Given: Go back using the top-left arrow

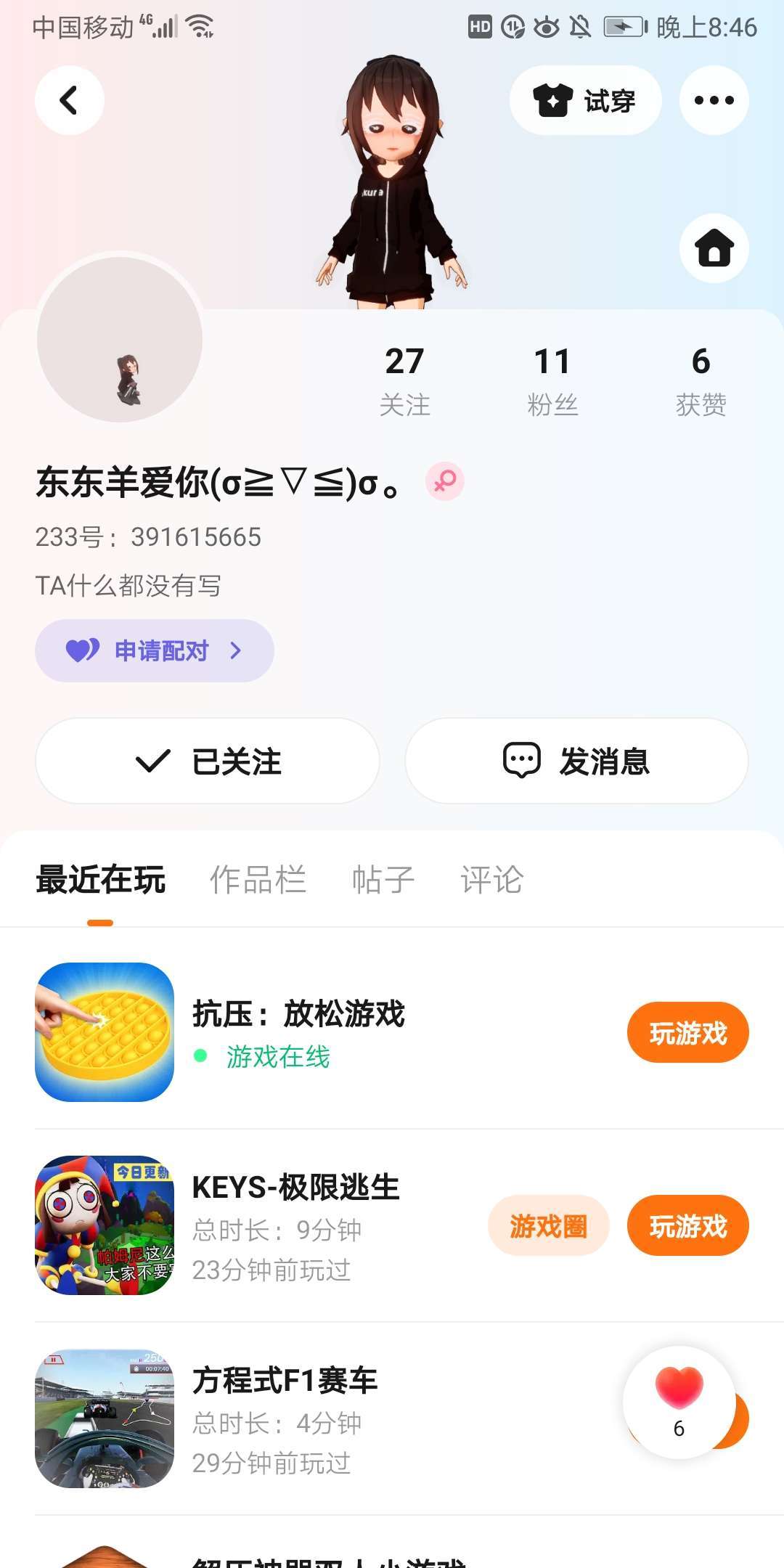Looking at the screenshot, I should (69, 100).
